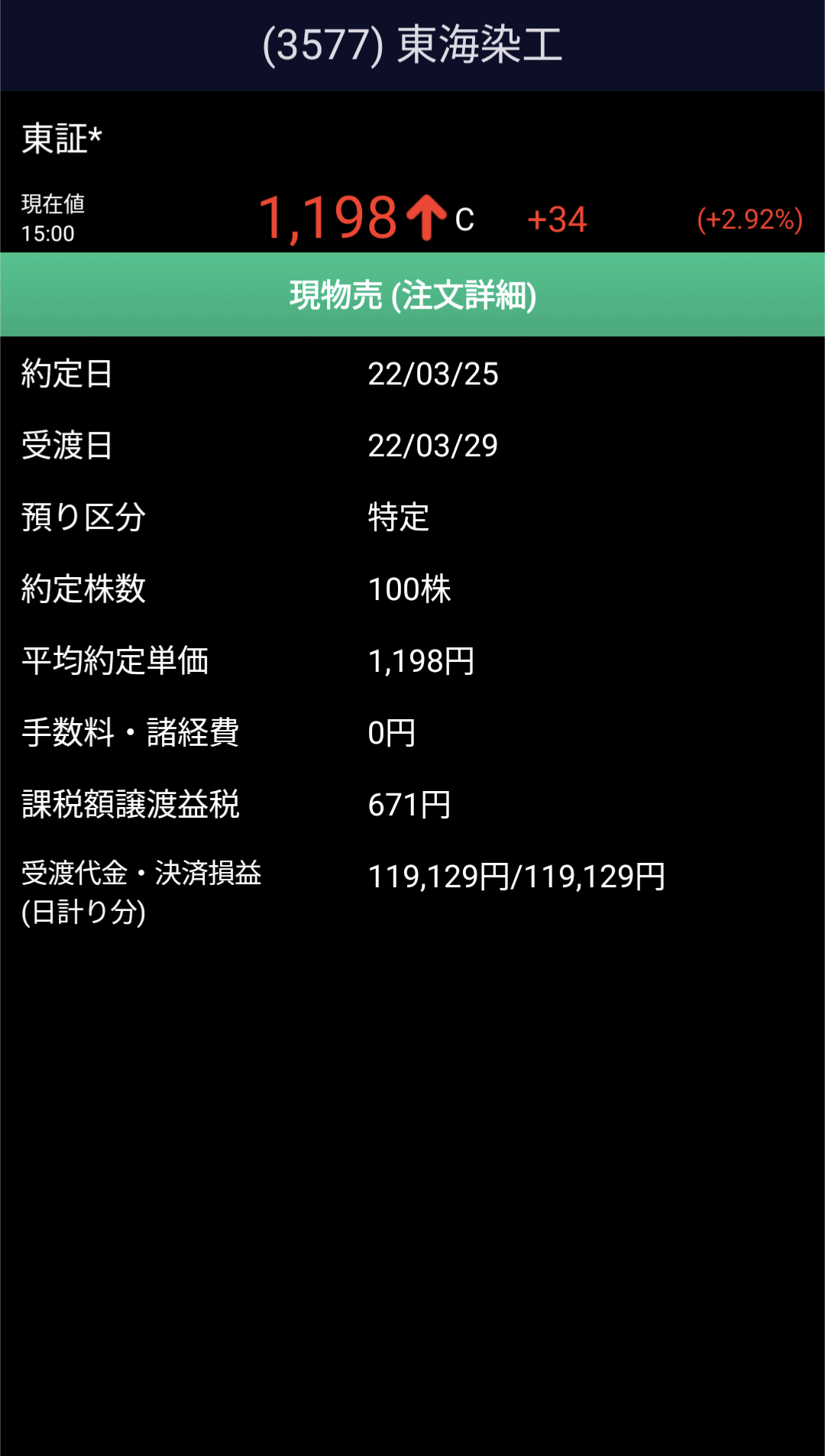
Task: Tap the red upward price arrow icon
Action: click(x=425, y=218)
